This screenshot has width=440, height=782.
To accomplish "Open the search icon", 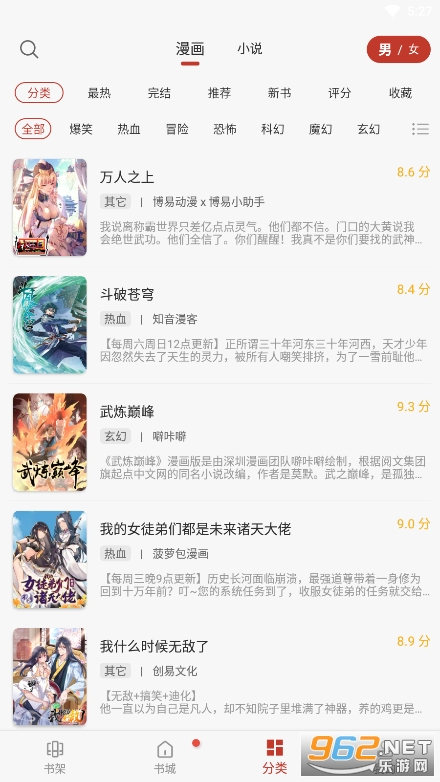I will pyautogui.click(x=29, y=49).
